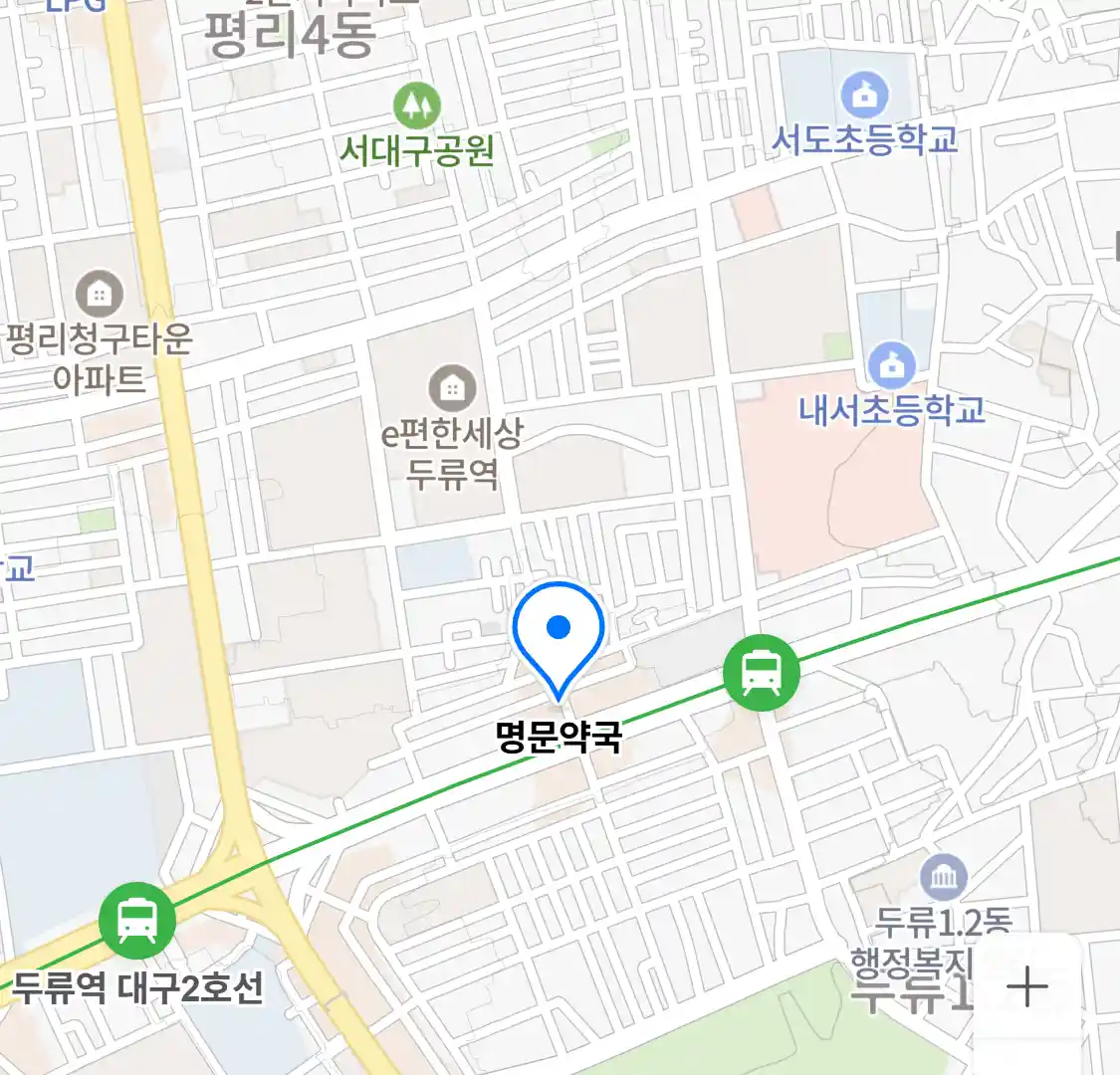
Task: Select the 서대구공원 park marker
Action: [416, 105]
